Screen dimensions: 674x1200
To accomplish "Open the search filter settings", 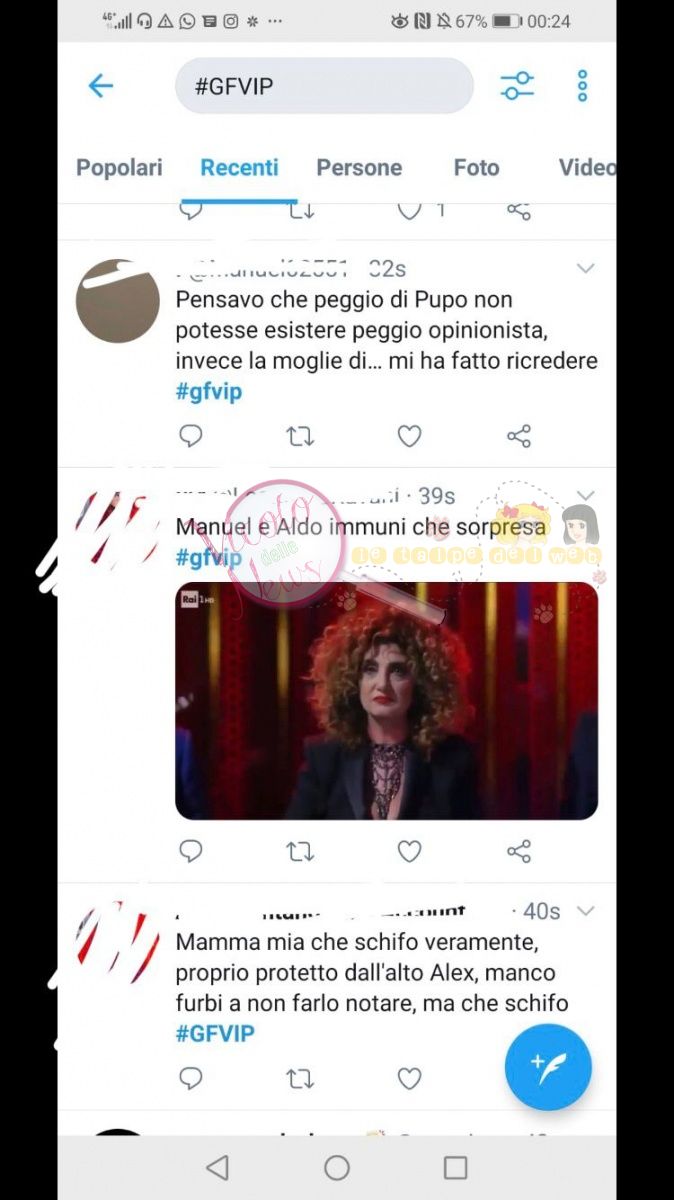I will click(x=517, y=86).
